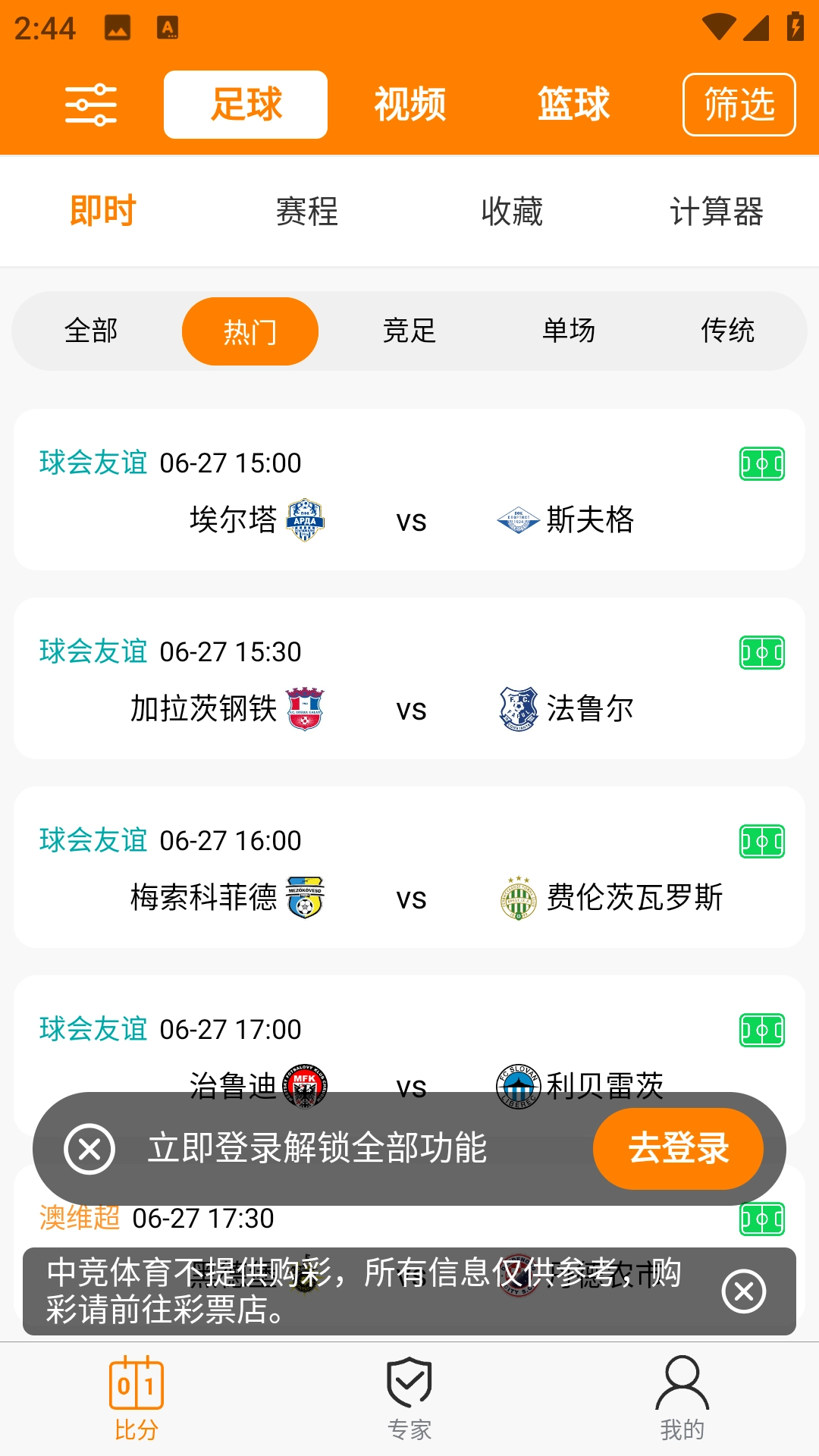Screen dimensions: 819x1456
Task: Open the settings sliders icon
Action: 91,105
